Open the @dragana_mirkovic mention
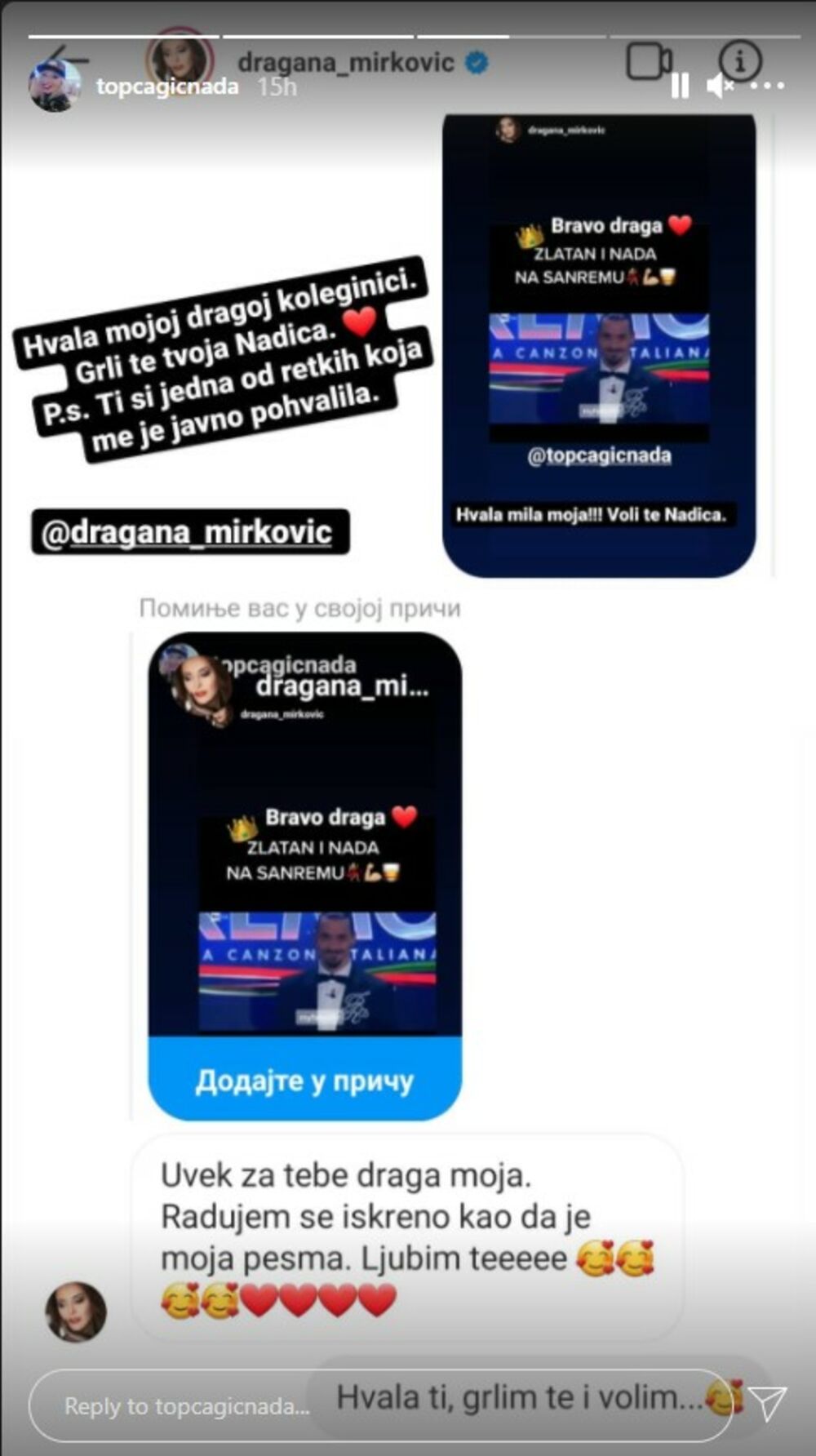 pyautogui.click(x=190, y=532)
